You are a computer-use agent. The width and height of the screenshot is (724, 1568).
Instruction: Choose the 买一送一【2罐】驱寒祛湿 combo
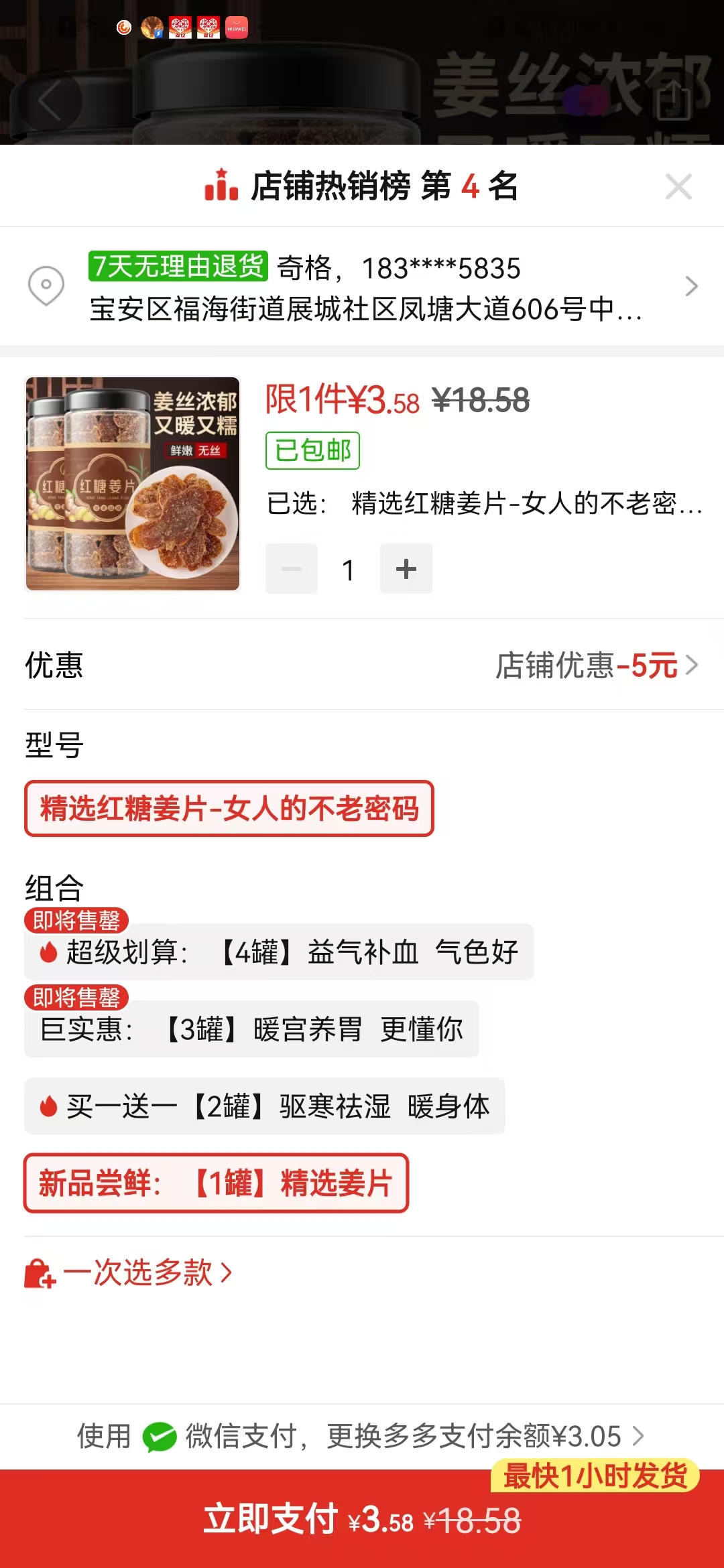point(265,1106)
